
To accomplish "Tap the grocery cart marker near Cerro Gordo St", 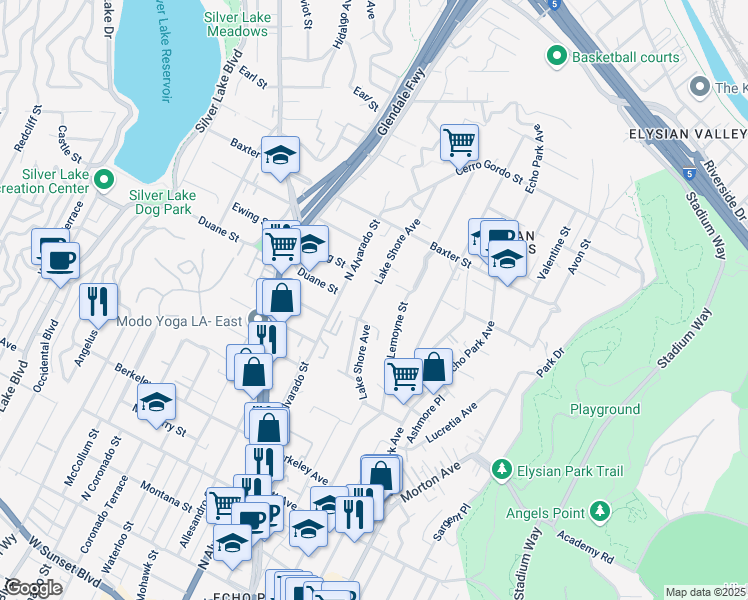I will (459, 142).
